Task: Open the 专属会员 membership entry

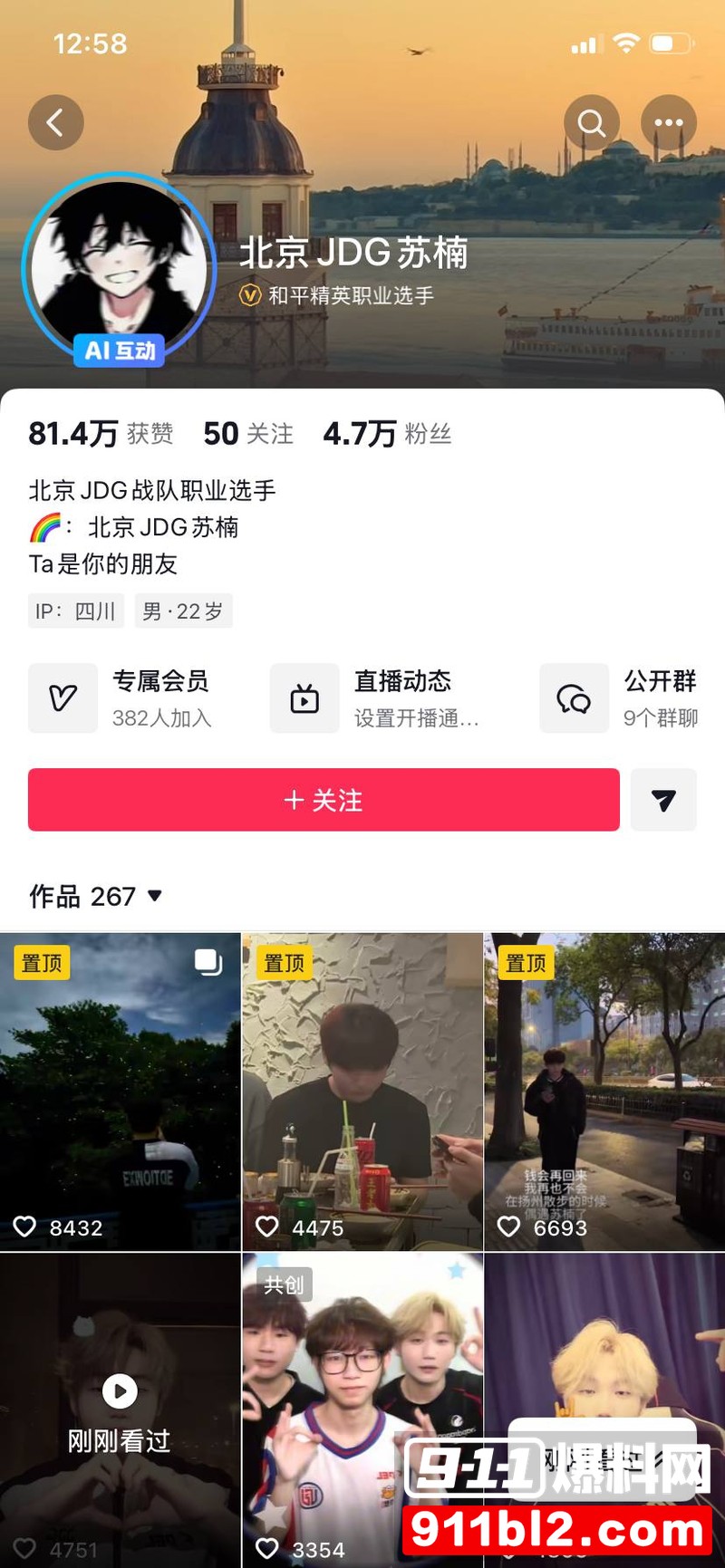Action: (122, 697)
